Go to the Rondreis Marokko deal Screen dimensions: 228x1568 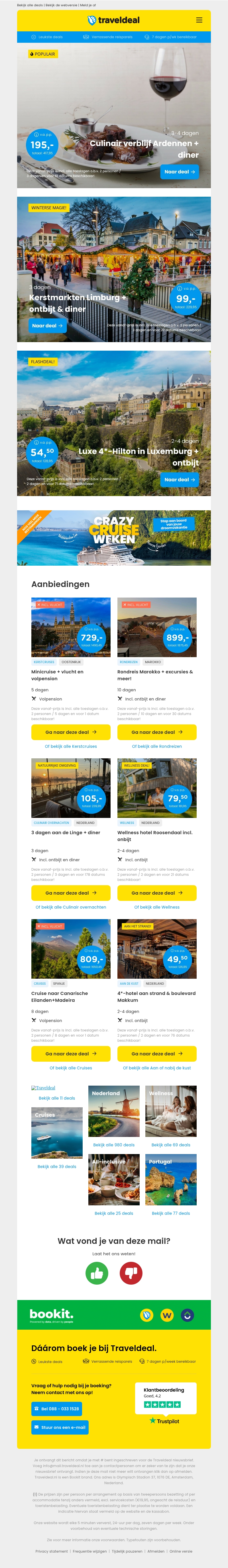click(156, 732)
